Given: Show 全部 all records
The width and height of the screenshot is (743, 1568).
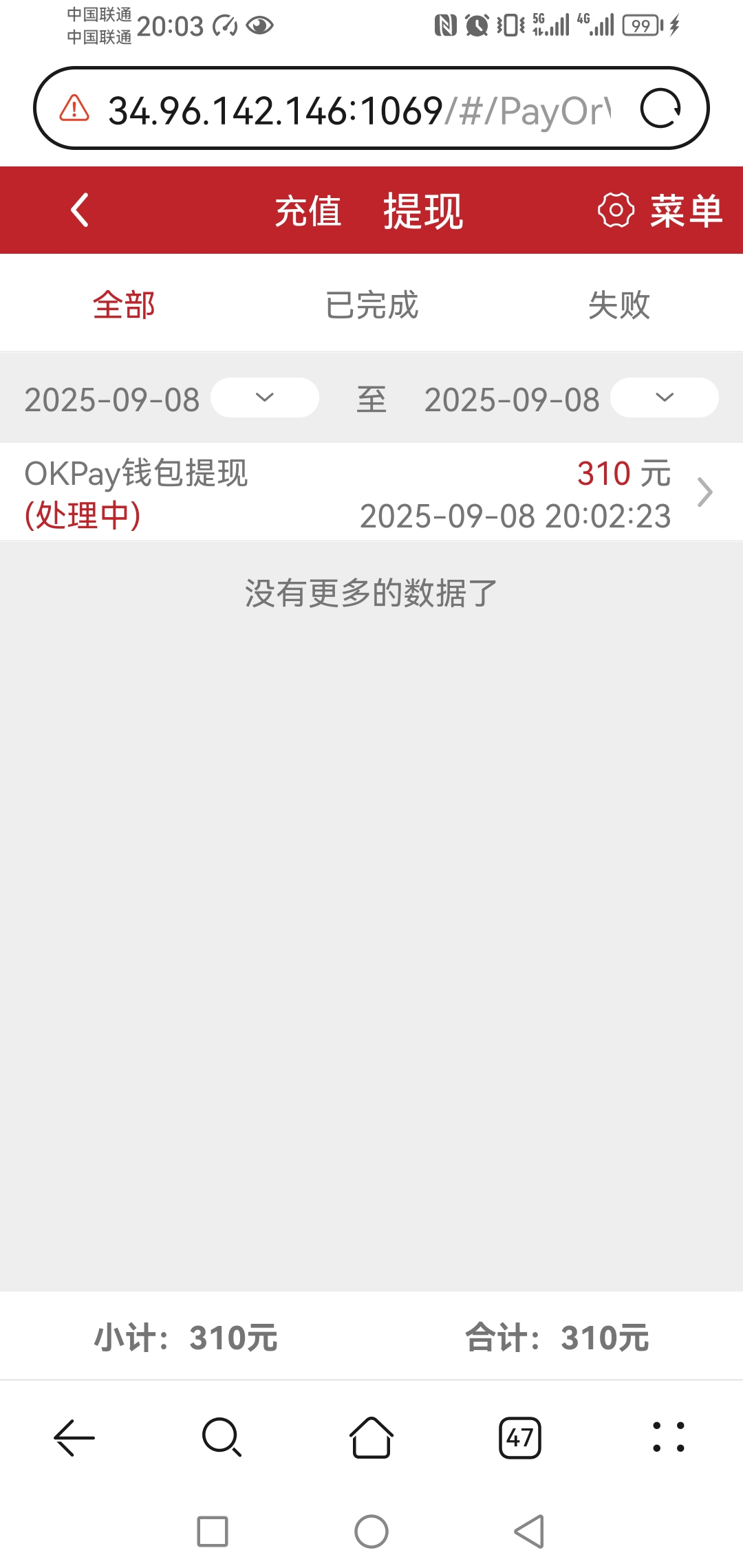Looking at the screenshot, I should (124, 305).
